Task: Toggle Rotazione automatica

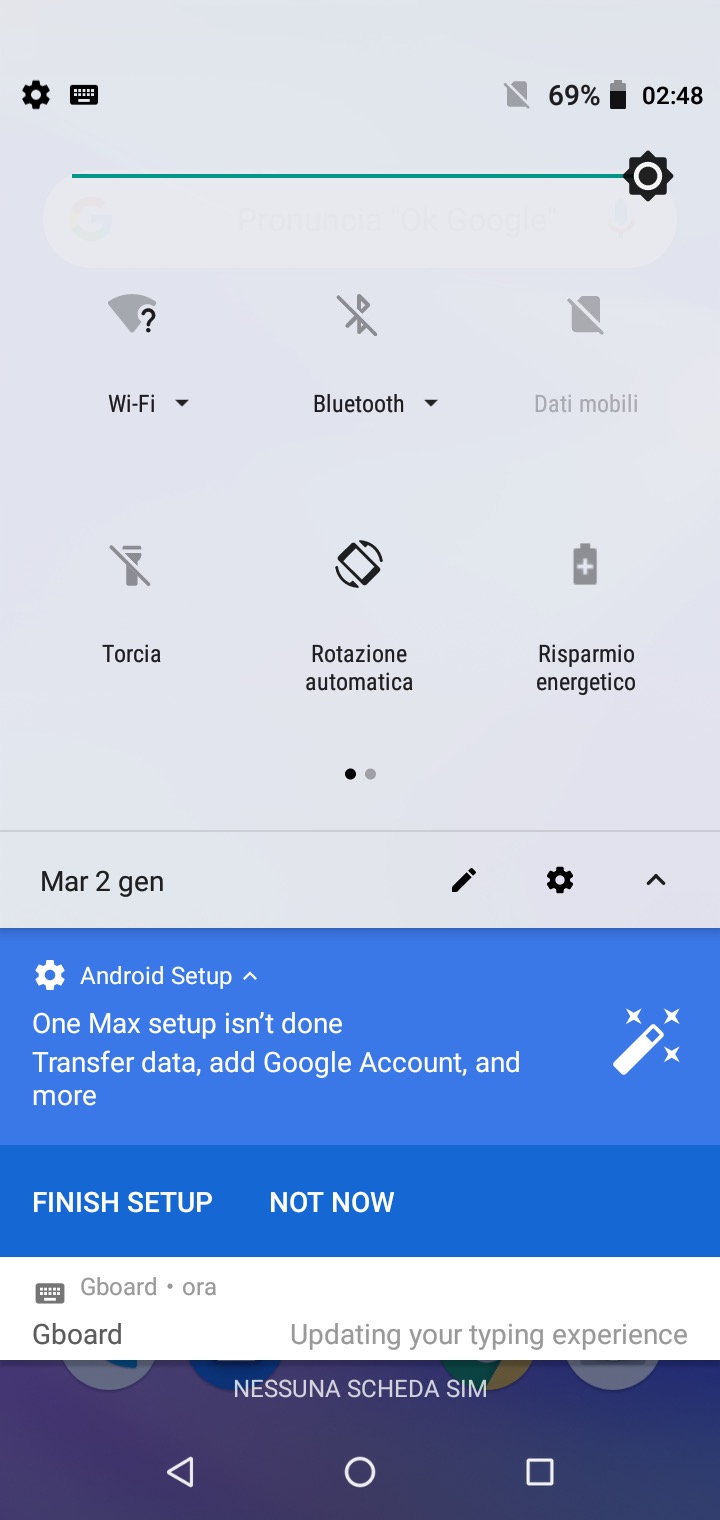Action: click(x=359, y=566)
